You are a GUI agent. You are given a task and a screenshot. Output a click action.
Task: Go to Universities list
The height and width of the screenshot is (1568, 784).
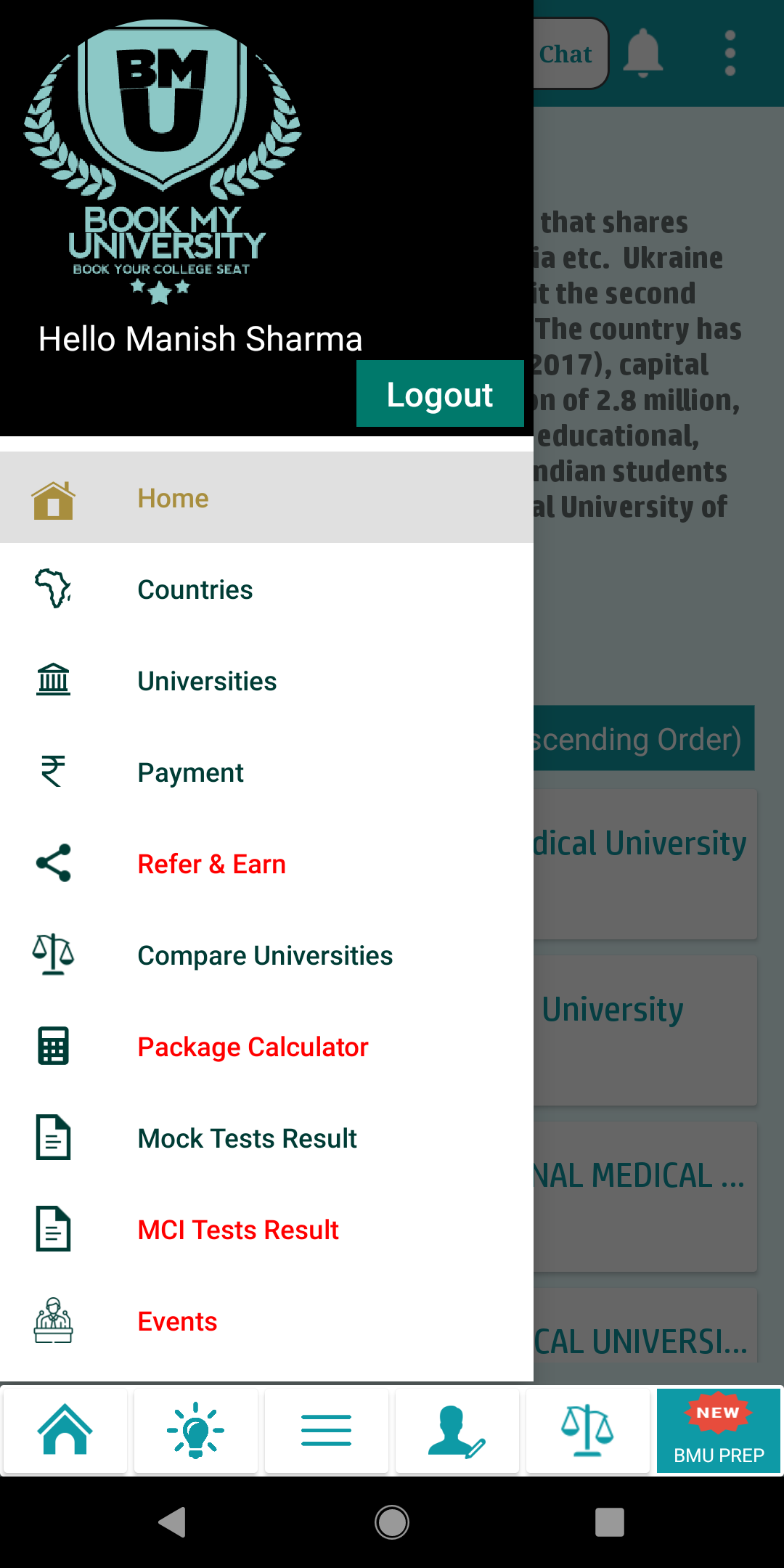pyautogui.click(x=207, y=682)
